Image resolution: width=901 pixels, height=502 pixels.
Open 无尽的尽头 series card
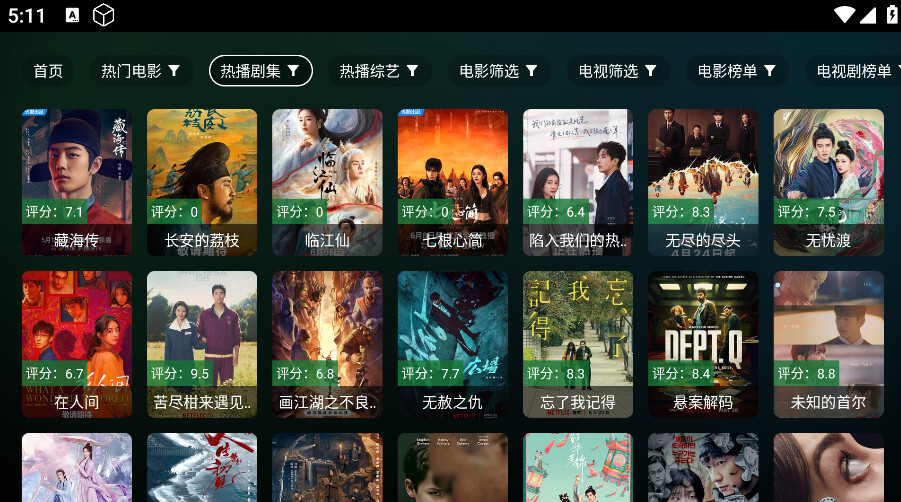point(703,182)
